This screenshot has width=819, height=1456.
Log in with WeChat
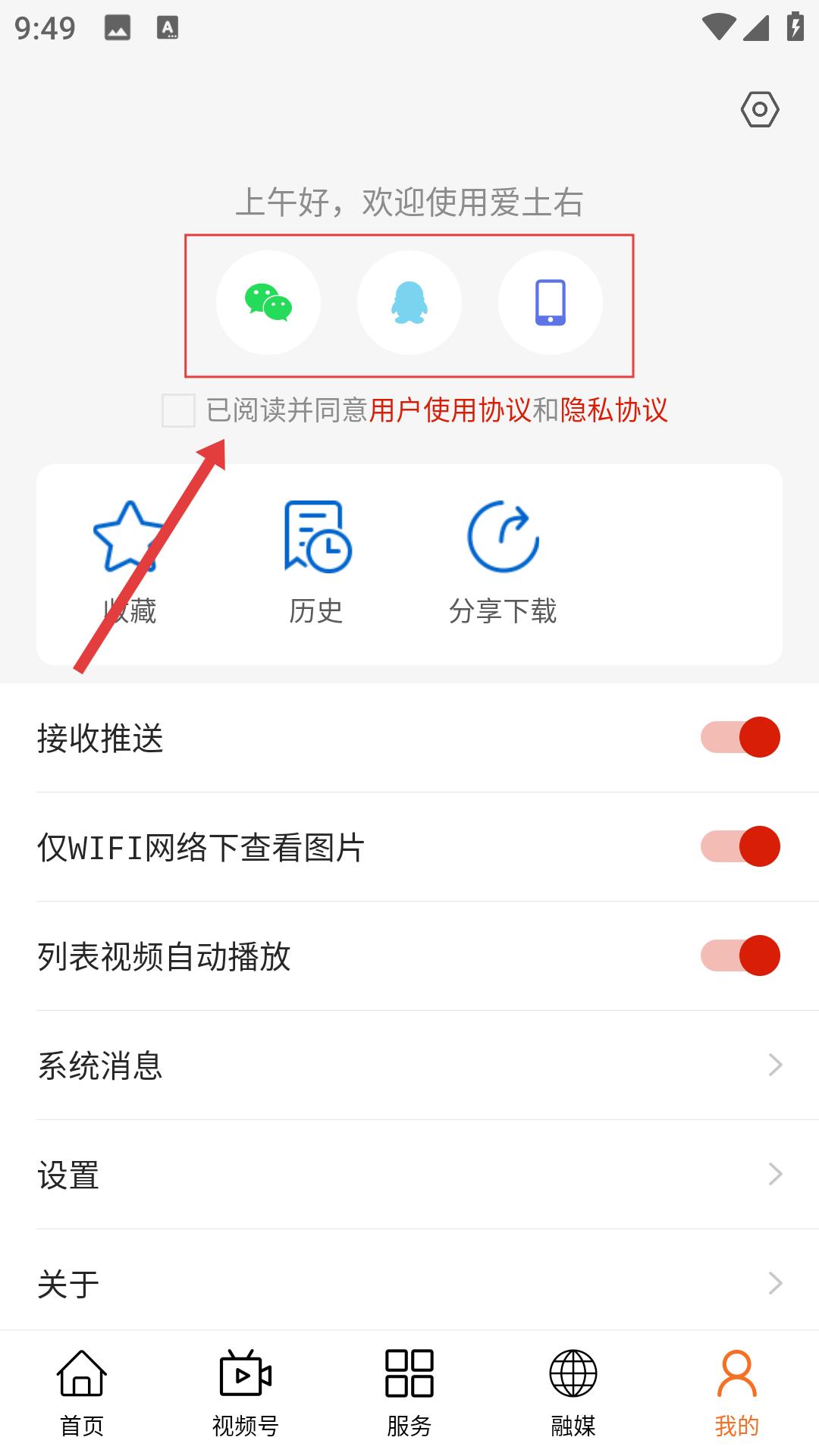tap(268, 303)
